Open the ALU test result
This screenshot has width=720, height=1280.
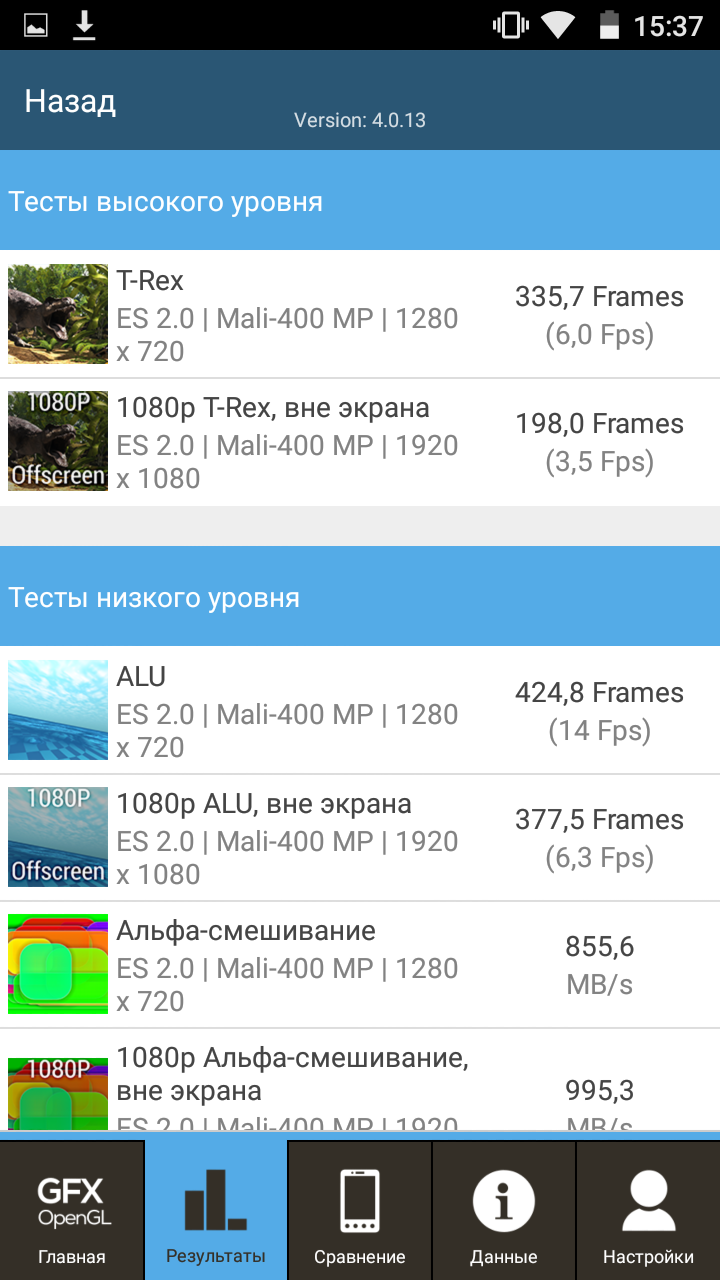coord(360,710)
